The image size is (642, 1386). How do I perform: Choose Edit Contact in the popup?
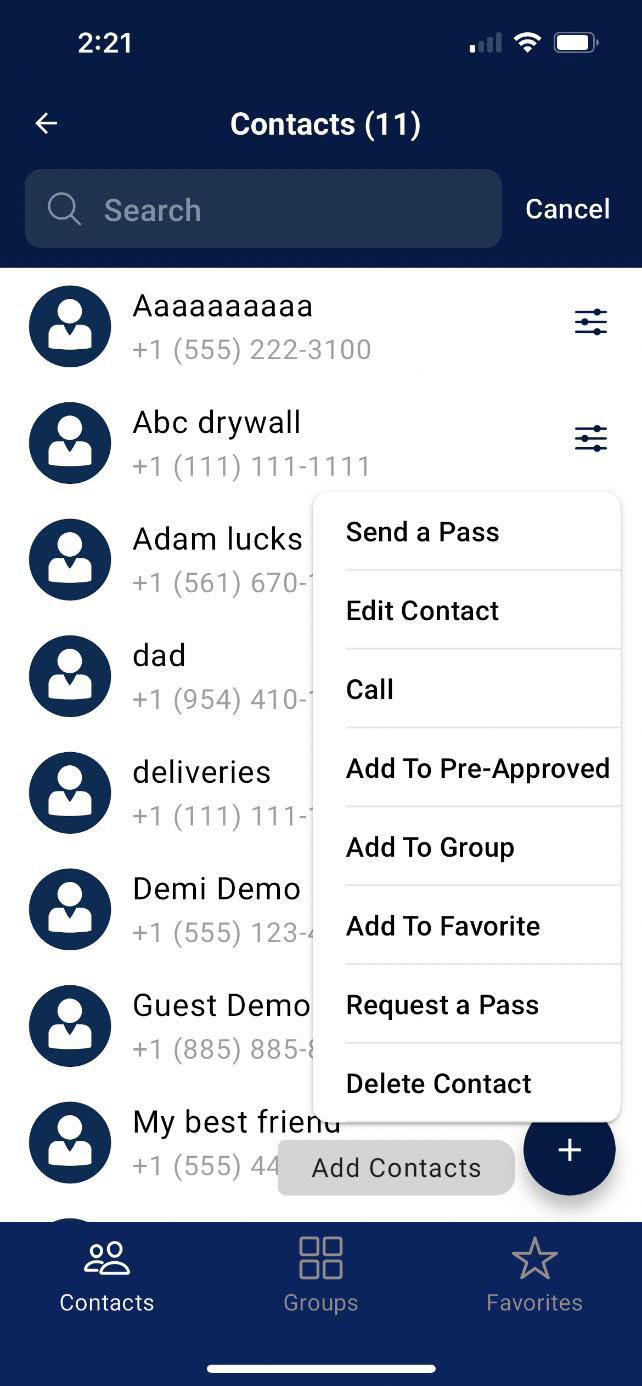tap(423, 611)
